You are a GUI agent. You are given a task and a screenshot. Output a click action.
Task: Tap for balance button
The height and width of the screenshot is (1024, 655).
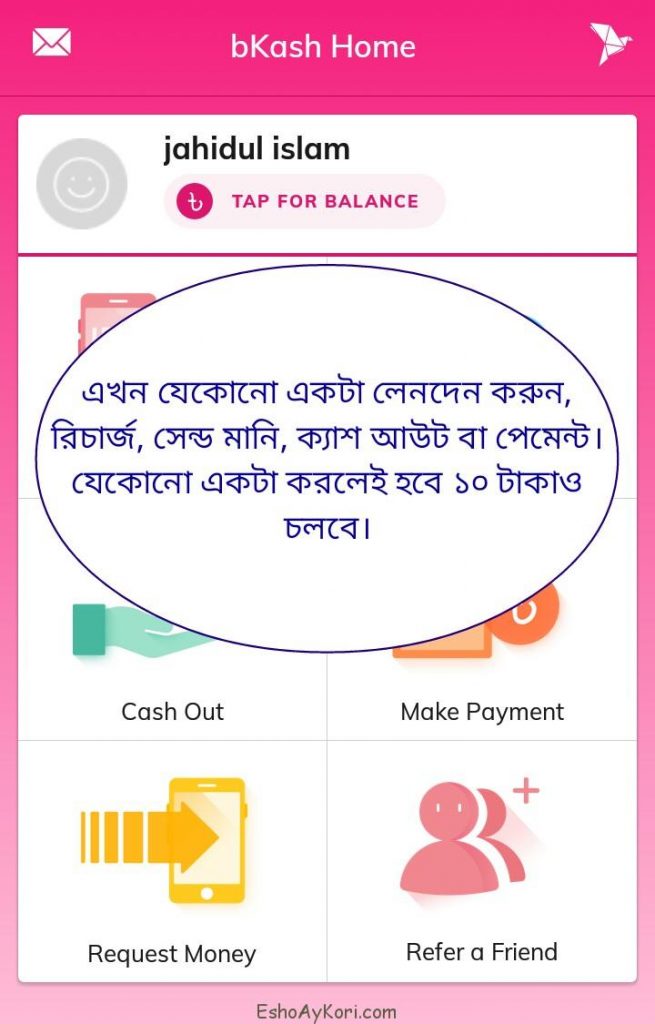pyautogui.click(x=304, y=201)
